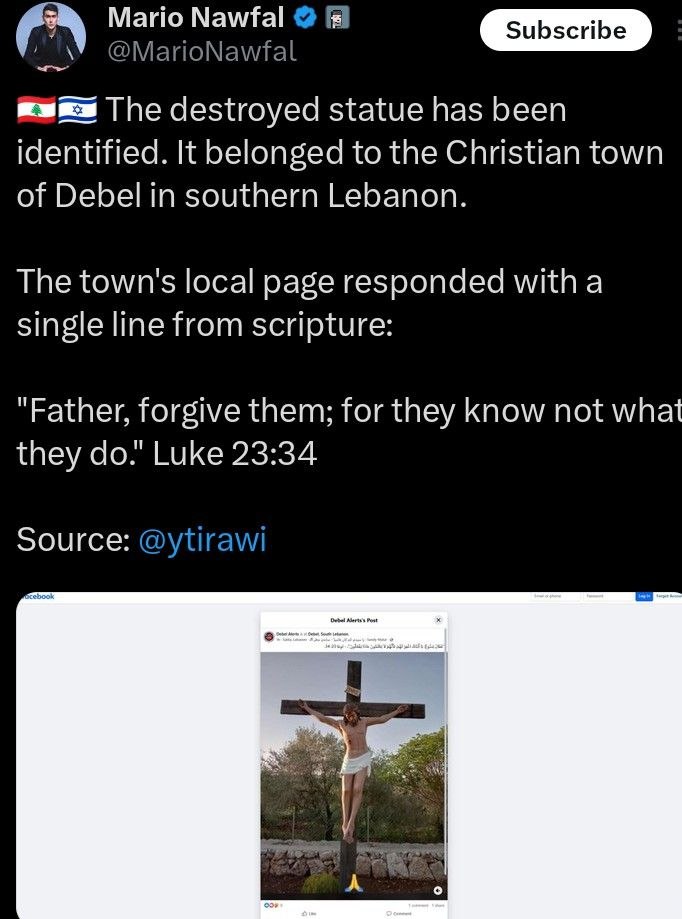This screenshot has height=919, width=682.
Task: Subscribe to Mario Nawfal
Action: 566,31
